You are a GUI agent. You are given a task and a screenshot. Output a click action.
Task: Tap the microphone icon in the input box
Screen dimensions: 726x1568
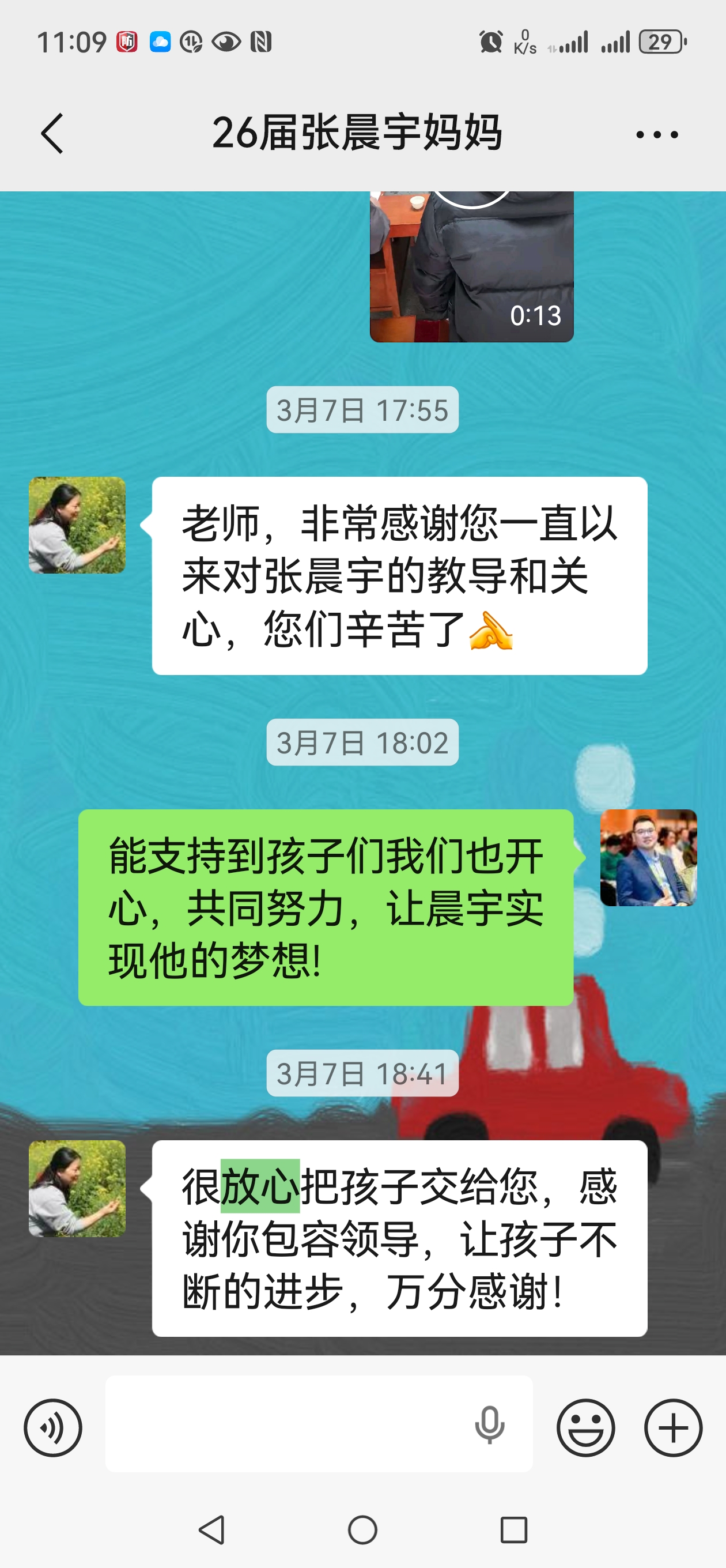pyautogui.click(x=489, y=1426)
